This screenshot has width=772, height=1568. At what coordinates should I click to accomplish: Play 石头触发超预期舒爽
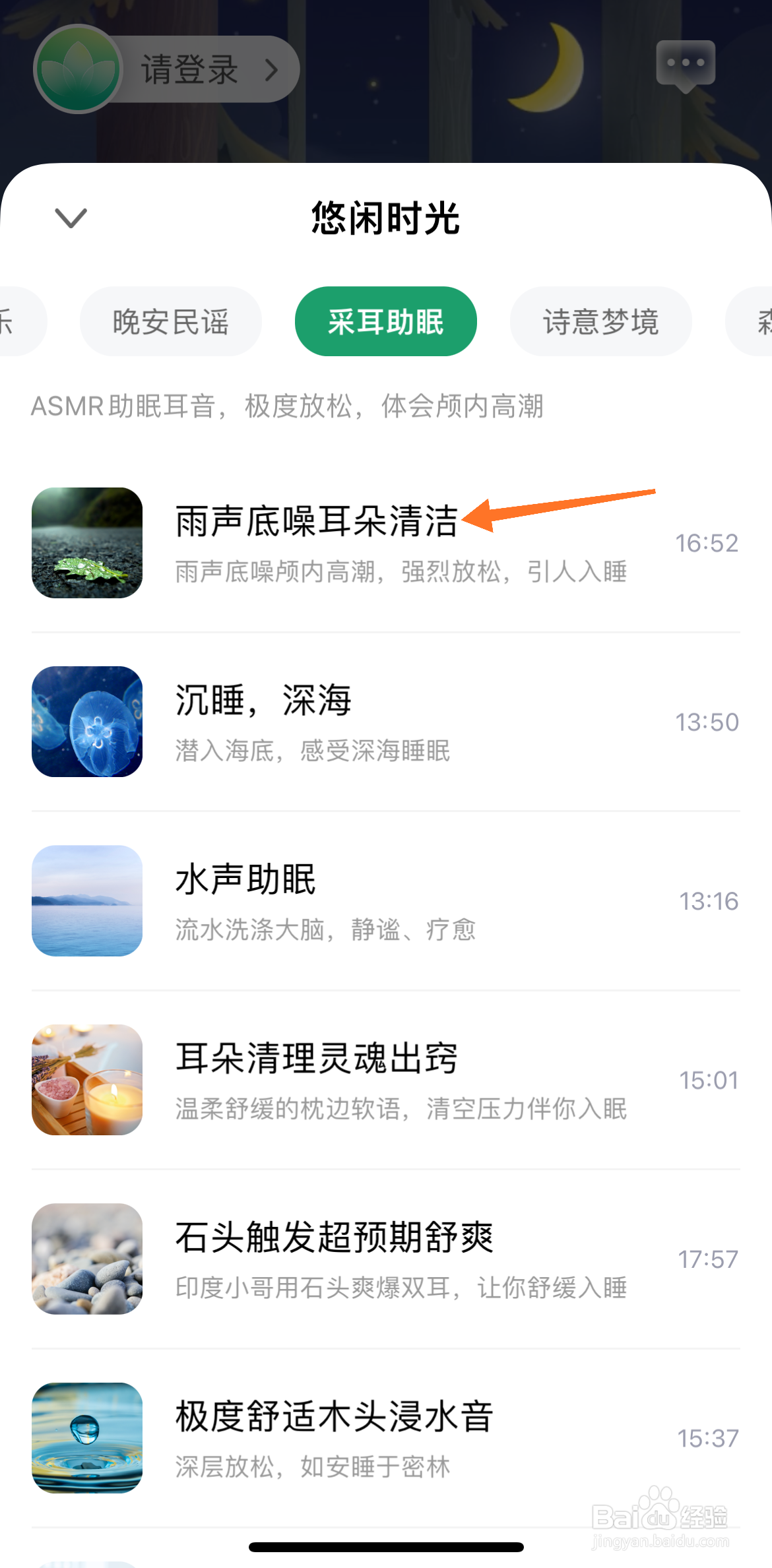[x=385, y=1259]
